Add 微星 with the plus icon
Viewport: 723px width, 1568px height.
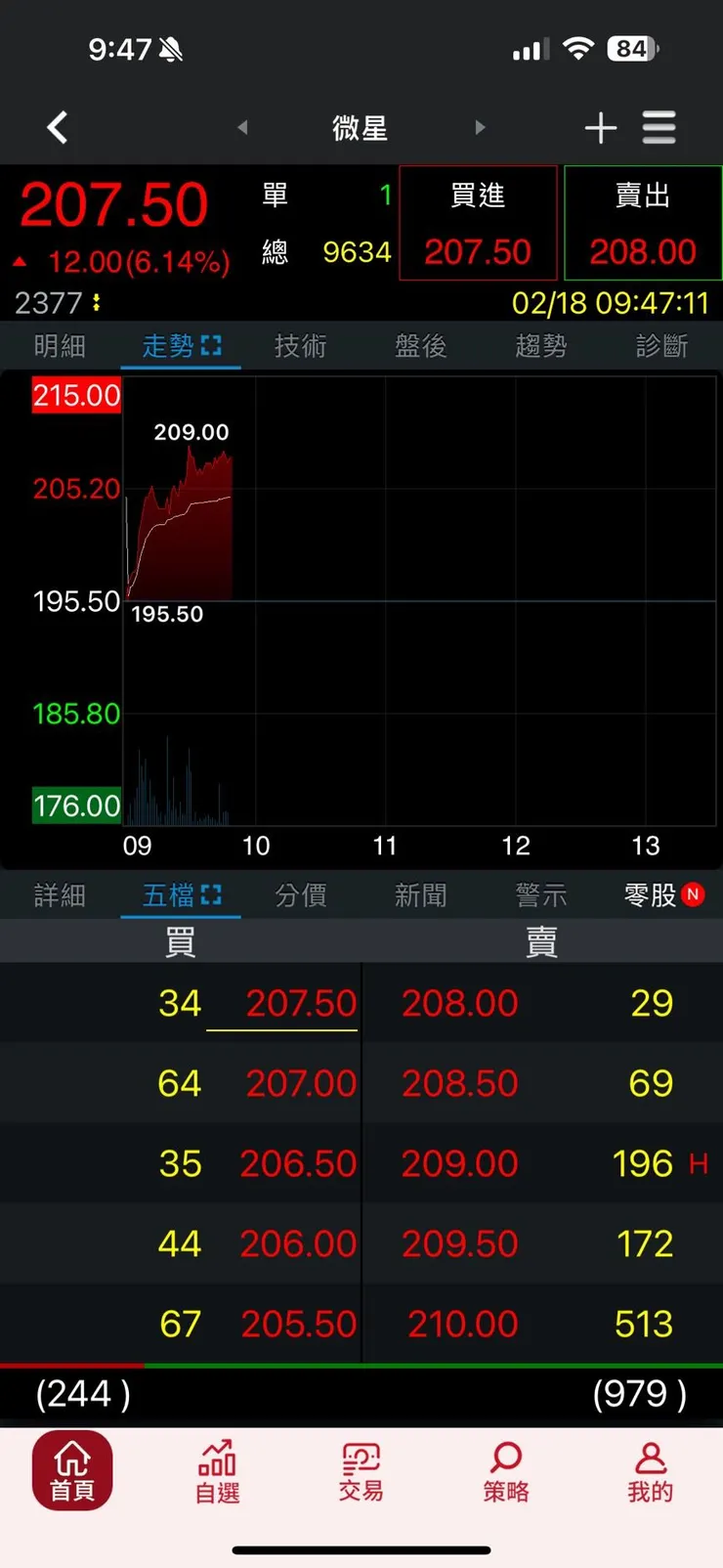click(600, 128)
